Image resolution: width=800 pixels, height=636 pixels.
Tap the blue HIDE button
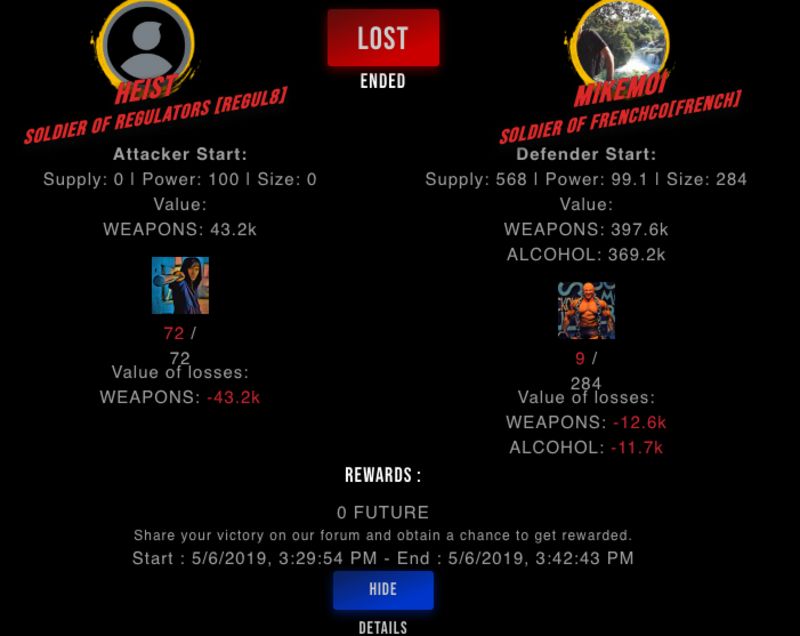pyautogui.click(x=383, y=590)
